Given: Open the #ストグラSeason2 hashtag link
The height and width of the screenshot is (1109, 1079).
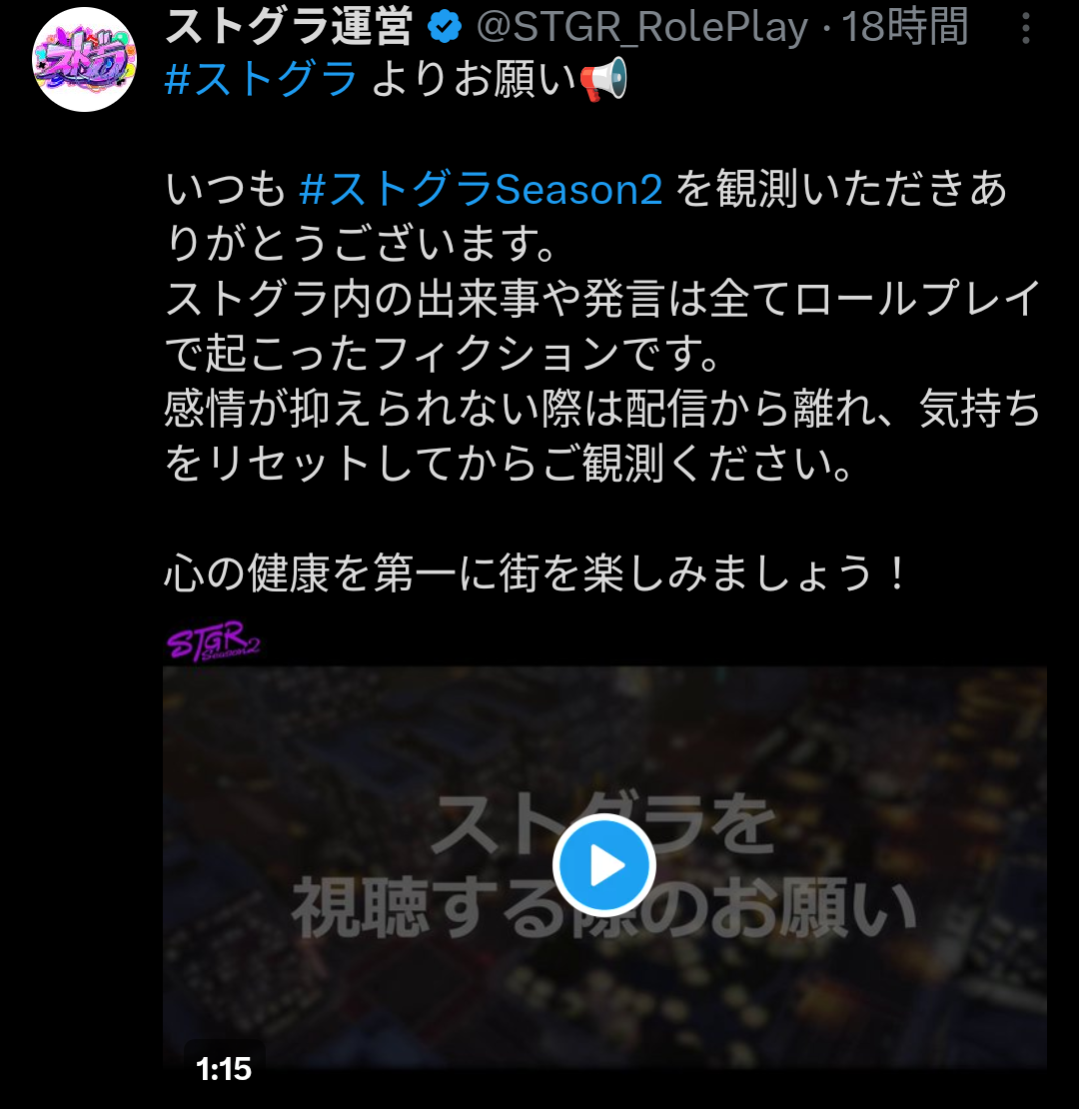Looking at the screenshot, I should (481, 189).
